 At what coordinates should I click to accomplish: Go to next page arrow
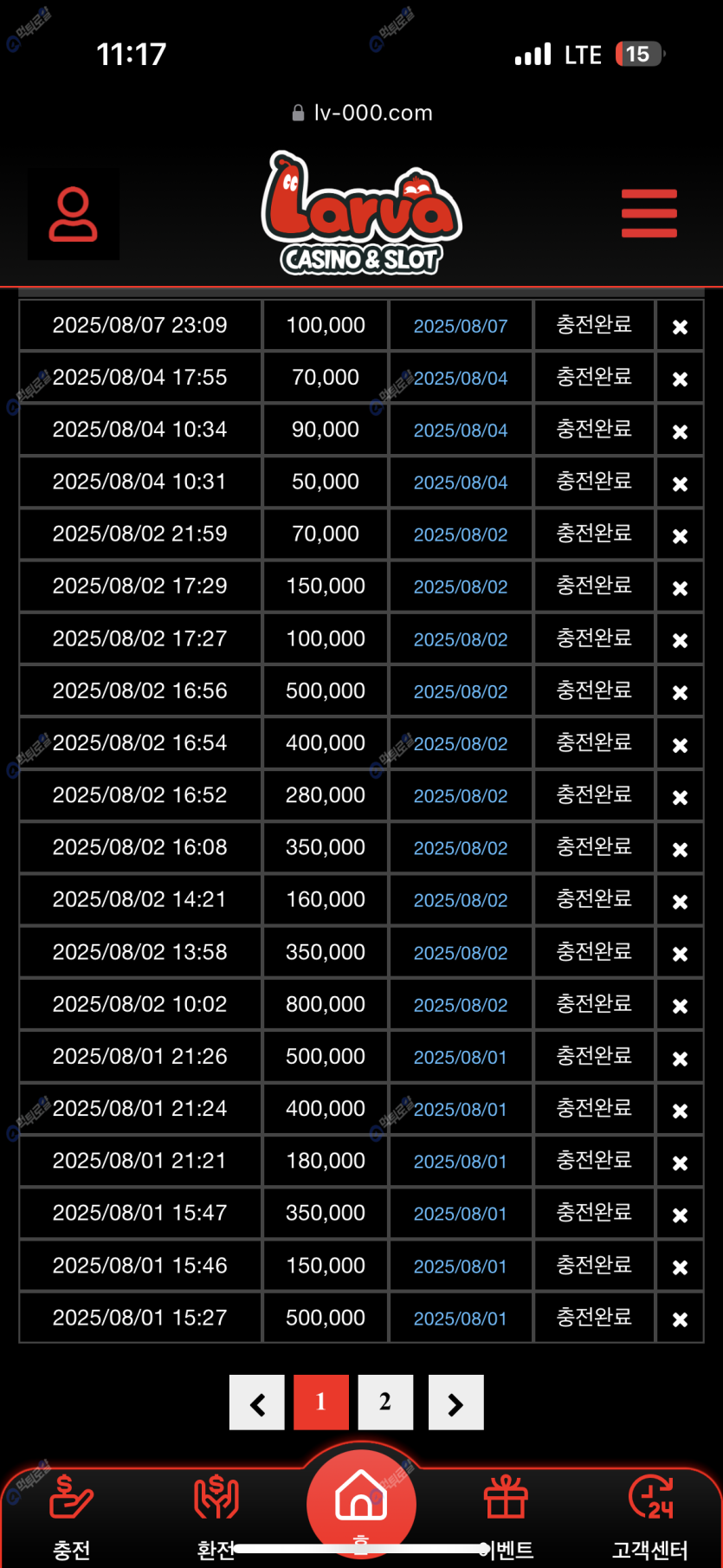[455, 1403]
